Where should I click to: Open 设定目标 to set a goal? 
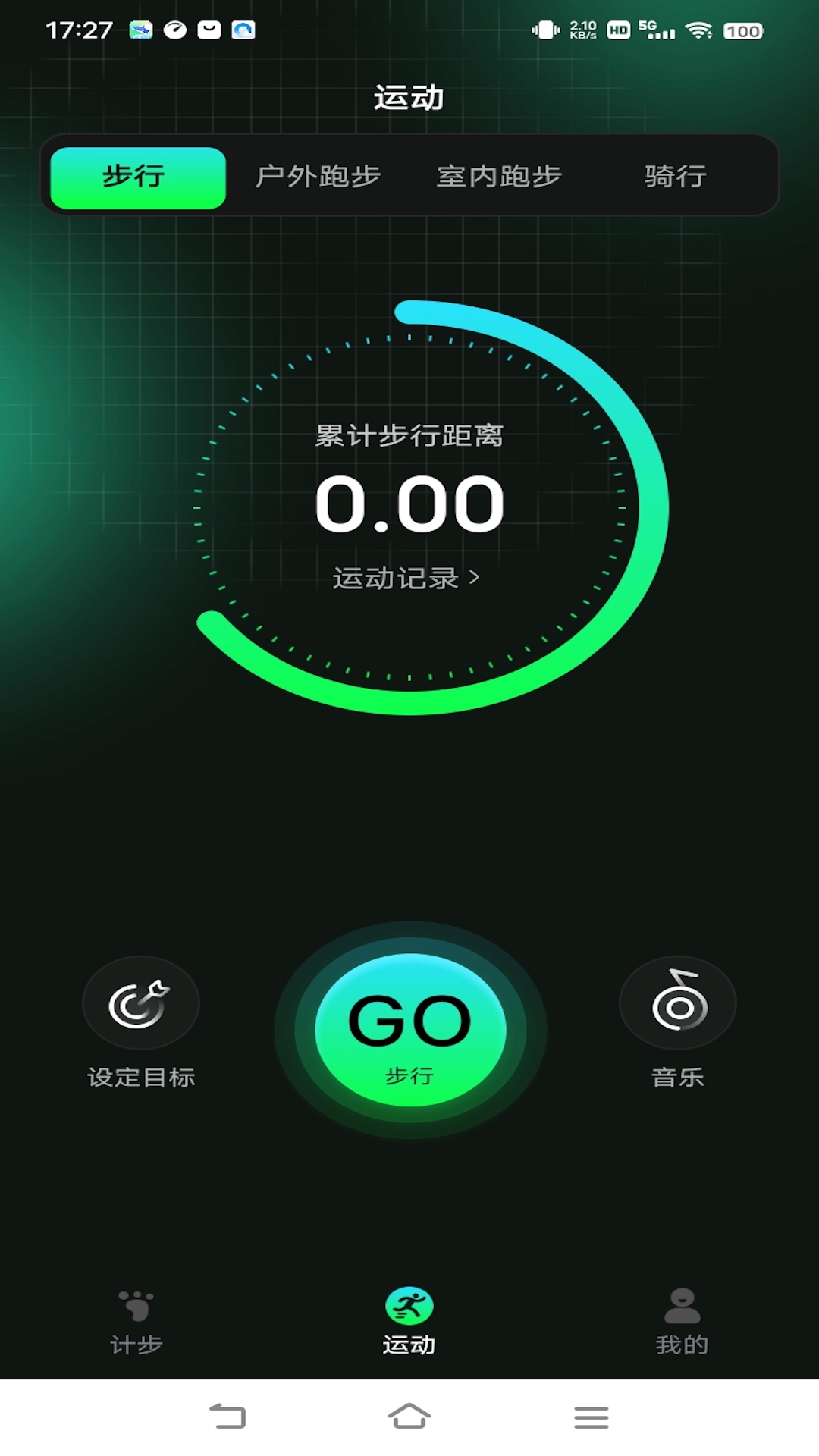click(x=141, y=1024)
